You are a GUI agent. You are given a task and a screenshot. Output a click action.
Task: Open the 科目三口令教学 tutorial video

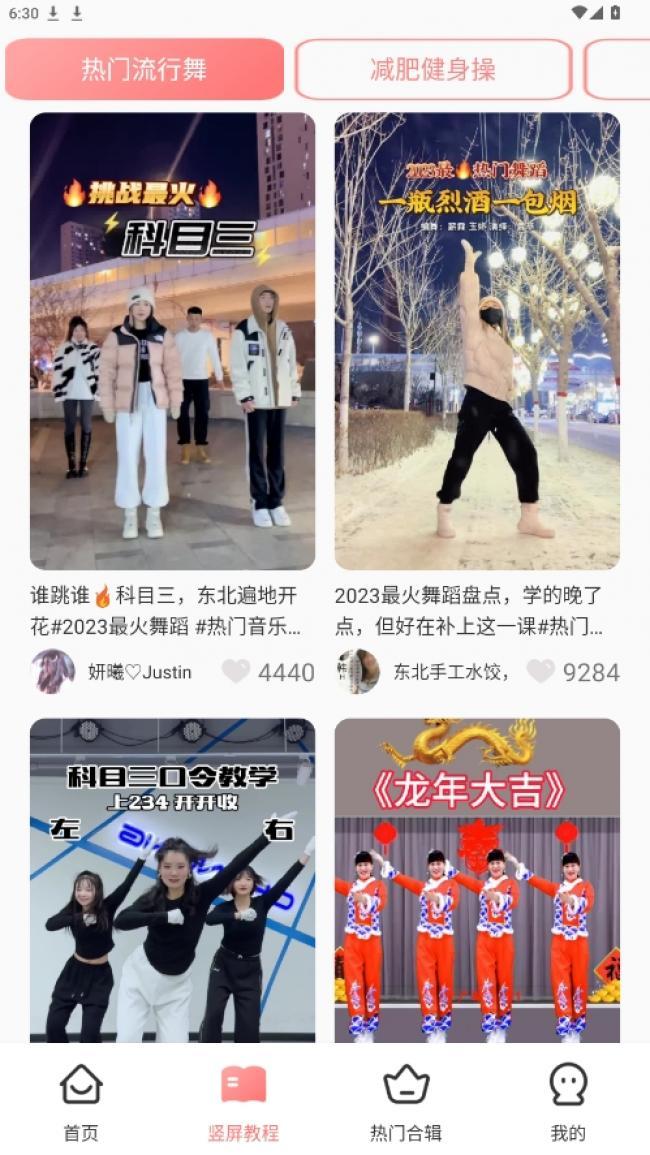click(172, 880)
